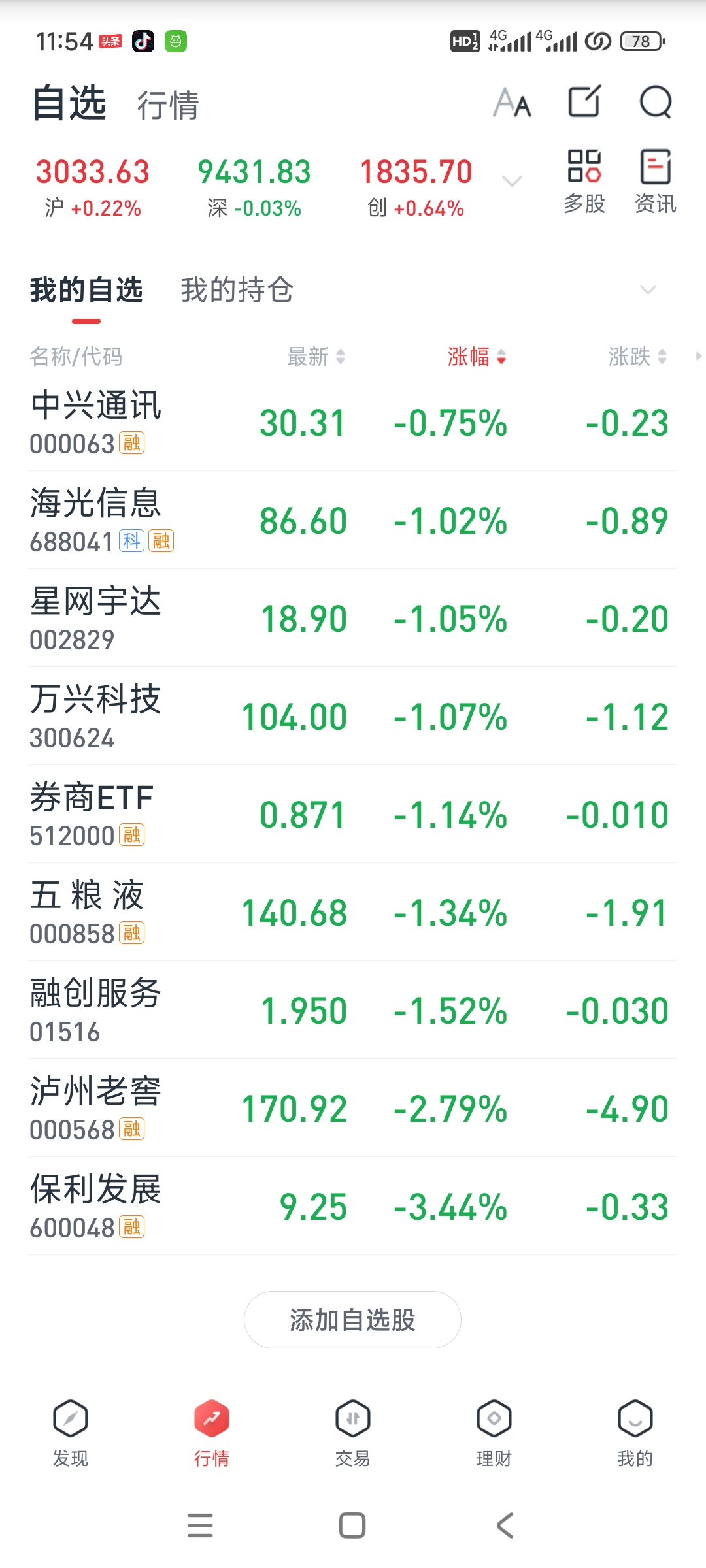Expand the market index chevron
The height and width of the screenshot is (1568, 706).
(x=512, y=181)
